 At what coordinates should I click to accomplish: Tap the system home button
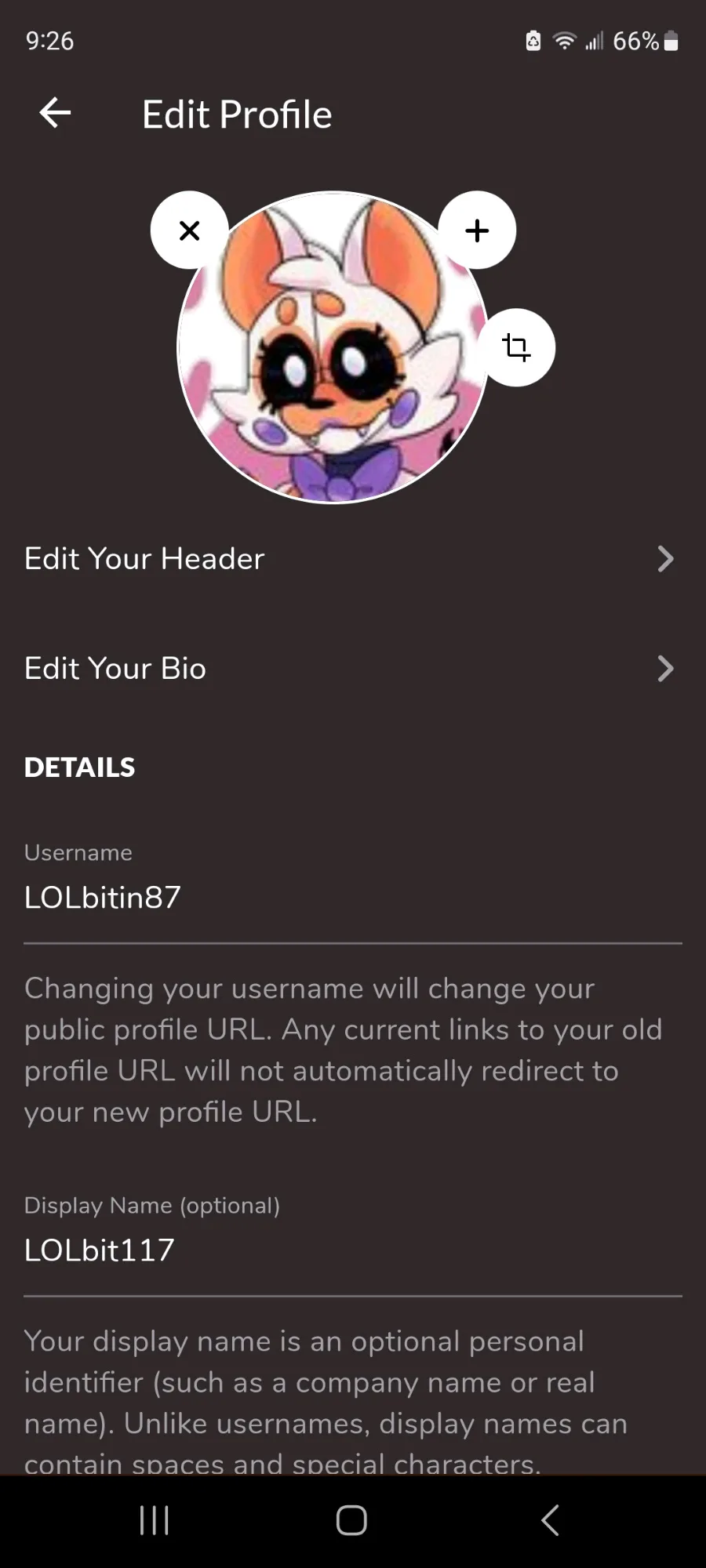(x=351, y=1520)
